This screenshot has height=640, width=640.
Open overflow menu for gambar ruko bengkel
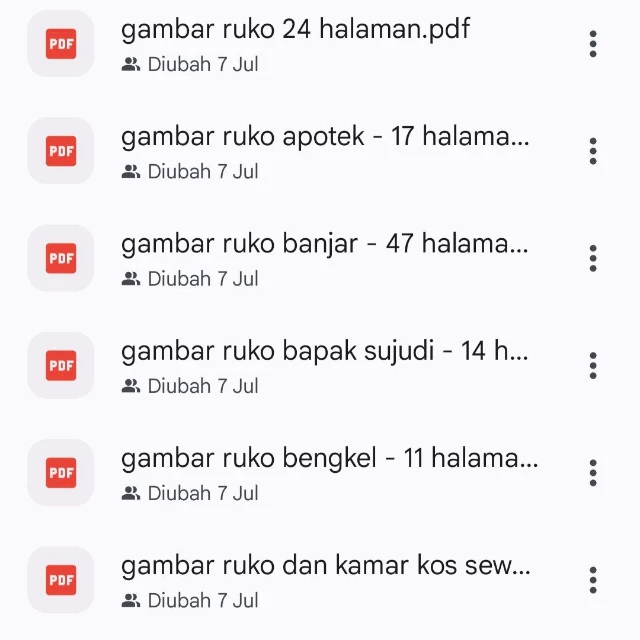[x=593, y=472]
